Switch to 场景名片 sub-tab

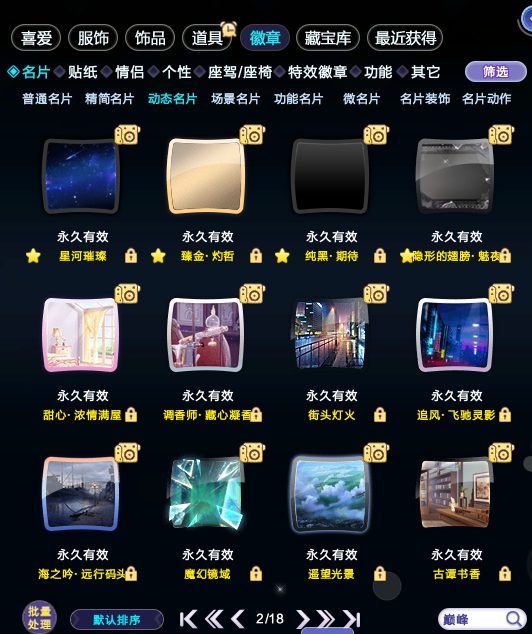[x=235, y=99]
